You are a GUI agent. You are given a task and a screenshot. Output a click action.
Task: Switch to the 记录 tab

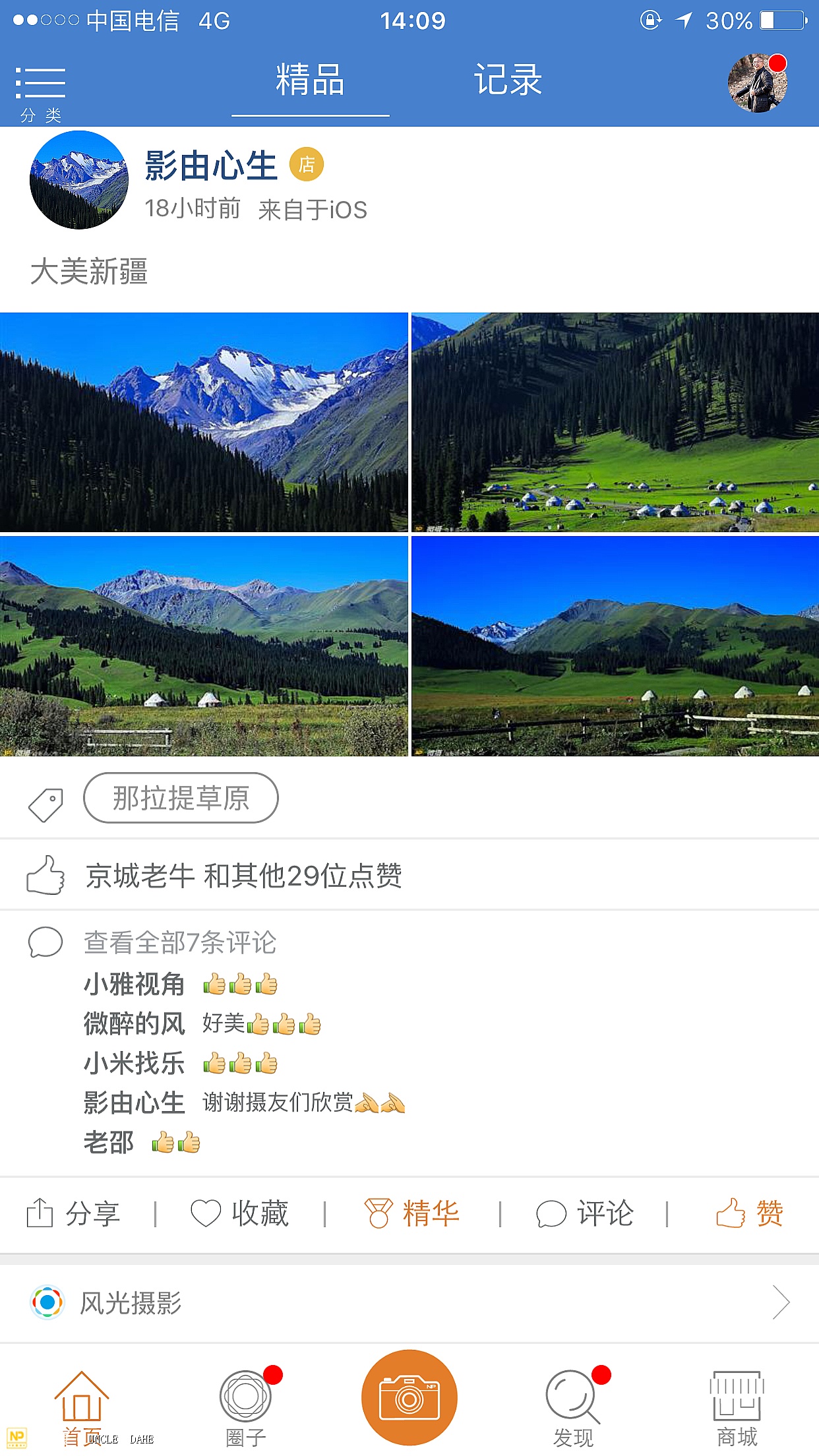[508, 80]
